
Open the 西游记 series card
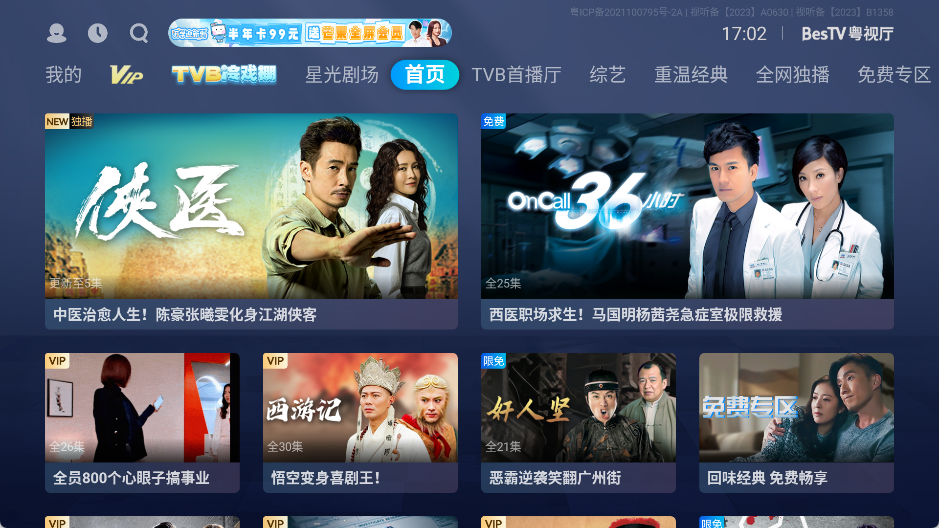point(360,421)
